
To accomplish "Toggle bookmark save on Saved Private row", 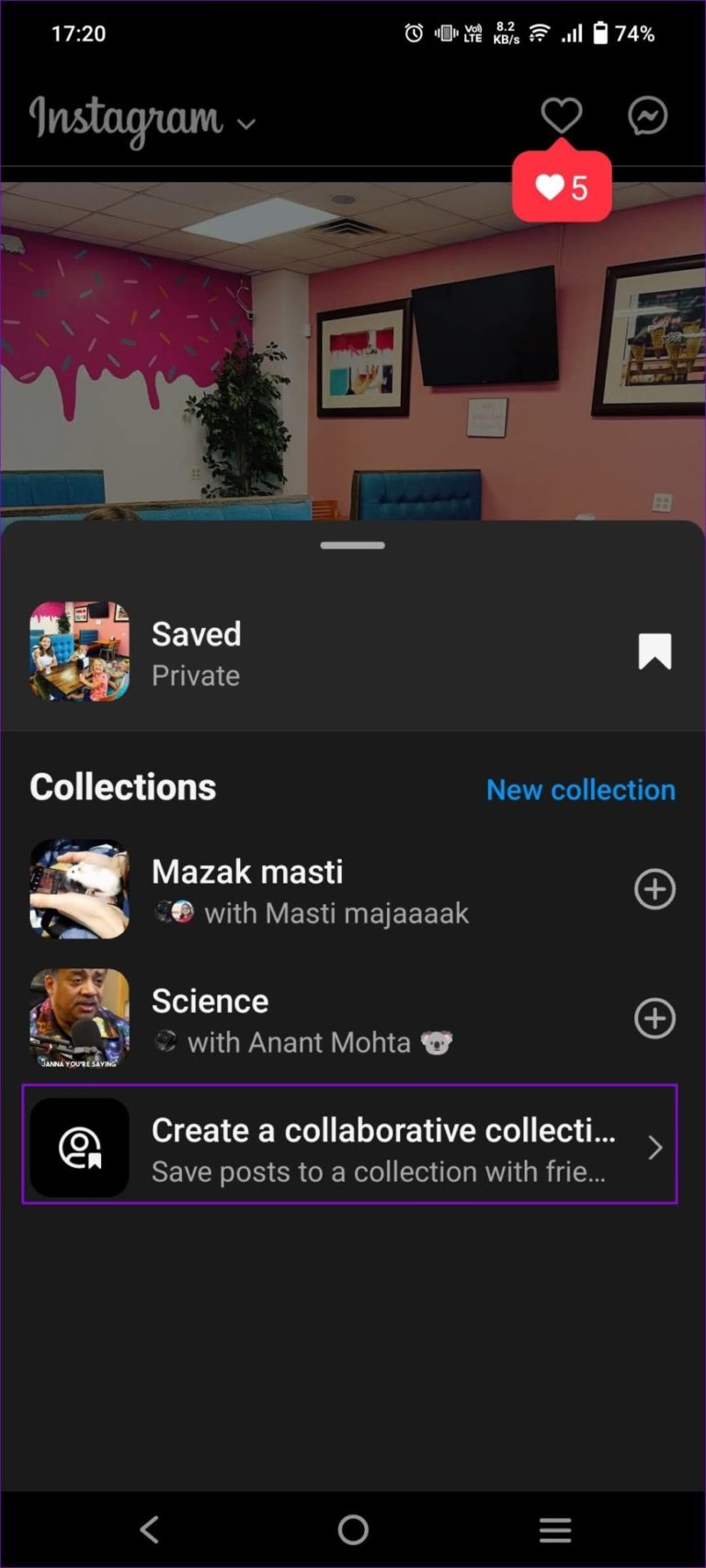I will pos(654,651).
